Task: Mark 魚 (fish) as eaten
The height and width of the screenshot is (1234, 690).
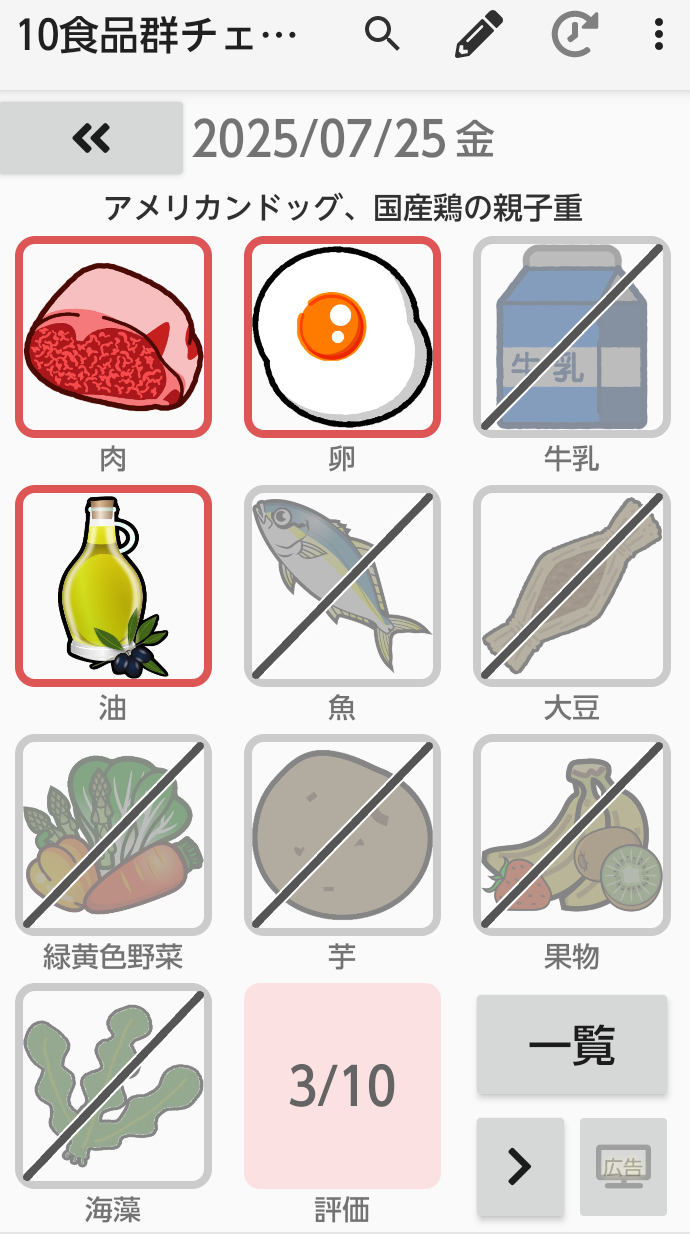Action: click(x=342, y=586)
